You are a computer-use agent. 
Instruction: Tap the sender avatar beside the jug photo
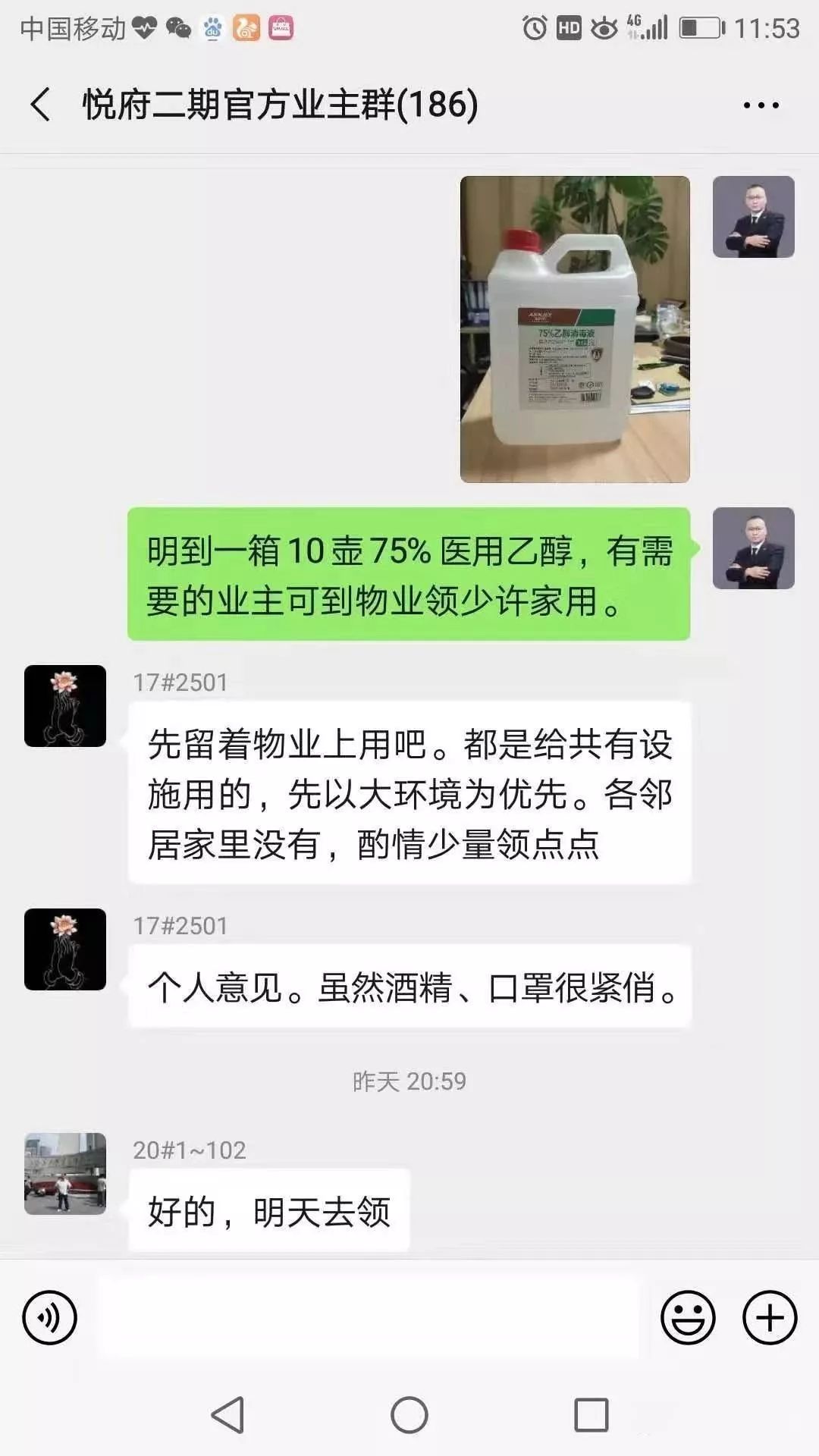pyautogui.click(x=753, y=217)
